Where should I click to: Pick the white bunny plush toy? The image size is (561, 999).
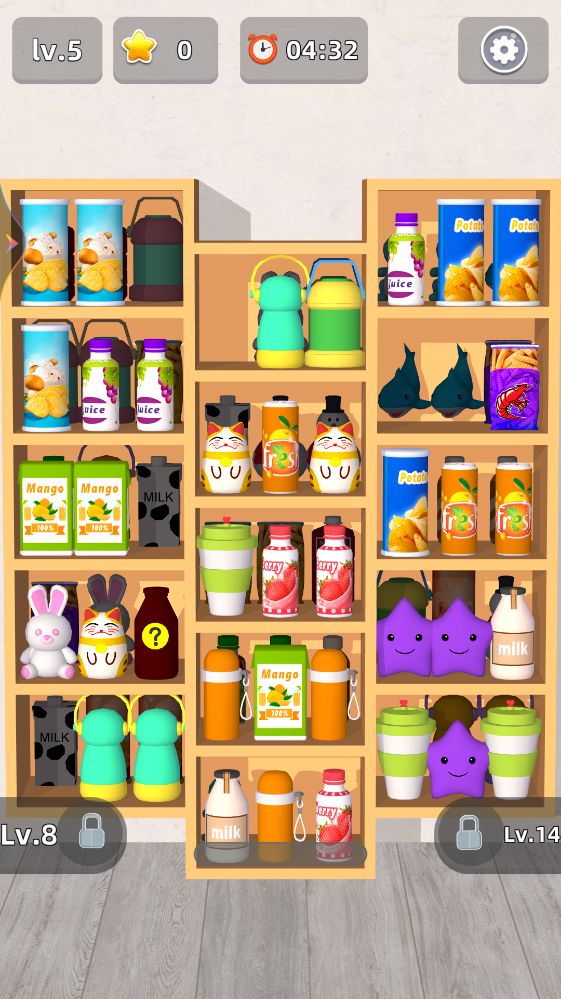coord(48,632)
